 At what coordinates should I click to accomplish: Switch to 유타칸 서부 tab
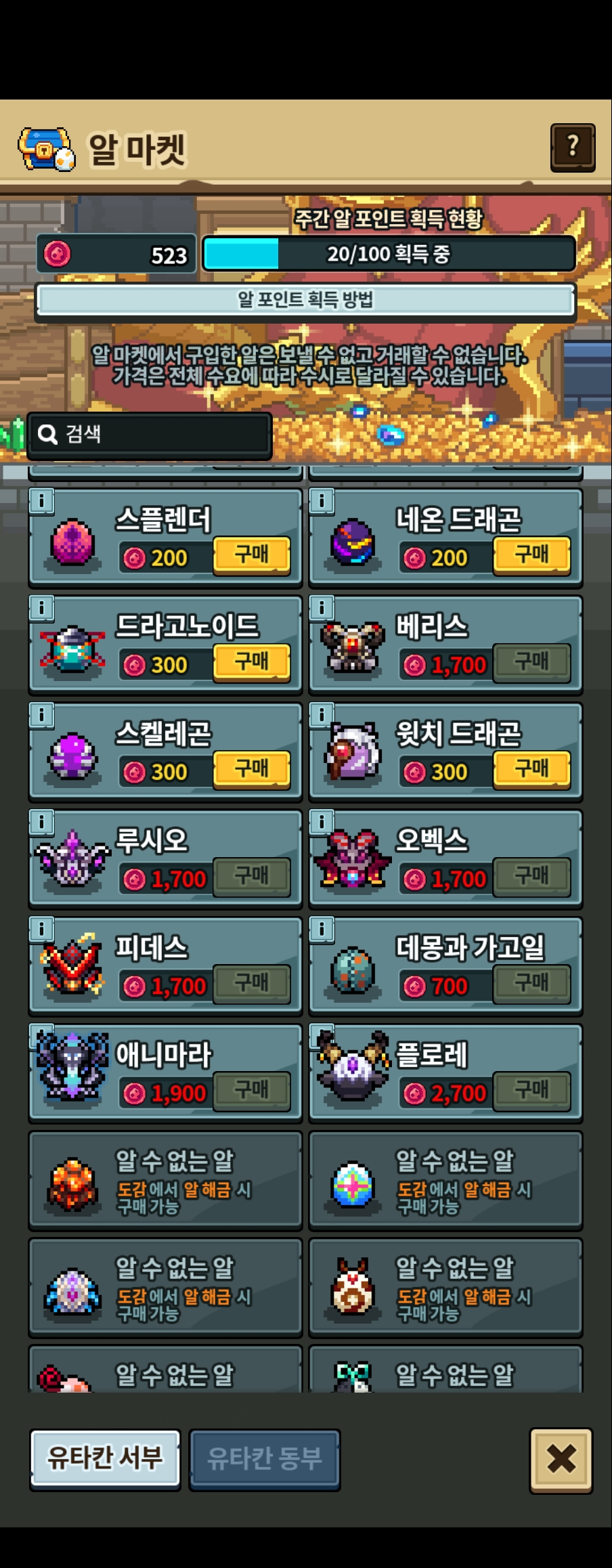coord(105,1459)
